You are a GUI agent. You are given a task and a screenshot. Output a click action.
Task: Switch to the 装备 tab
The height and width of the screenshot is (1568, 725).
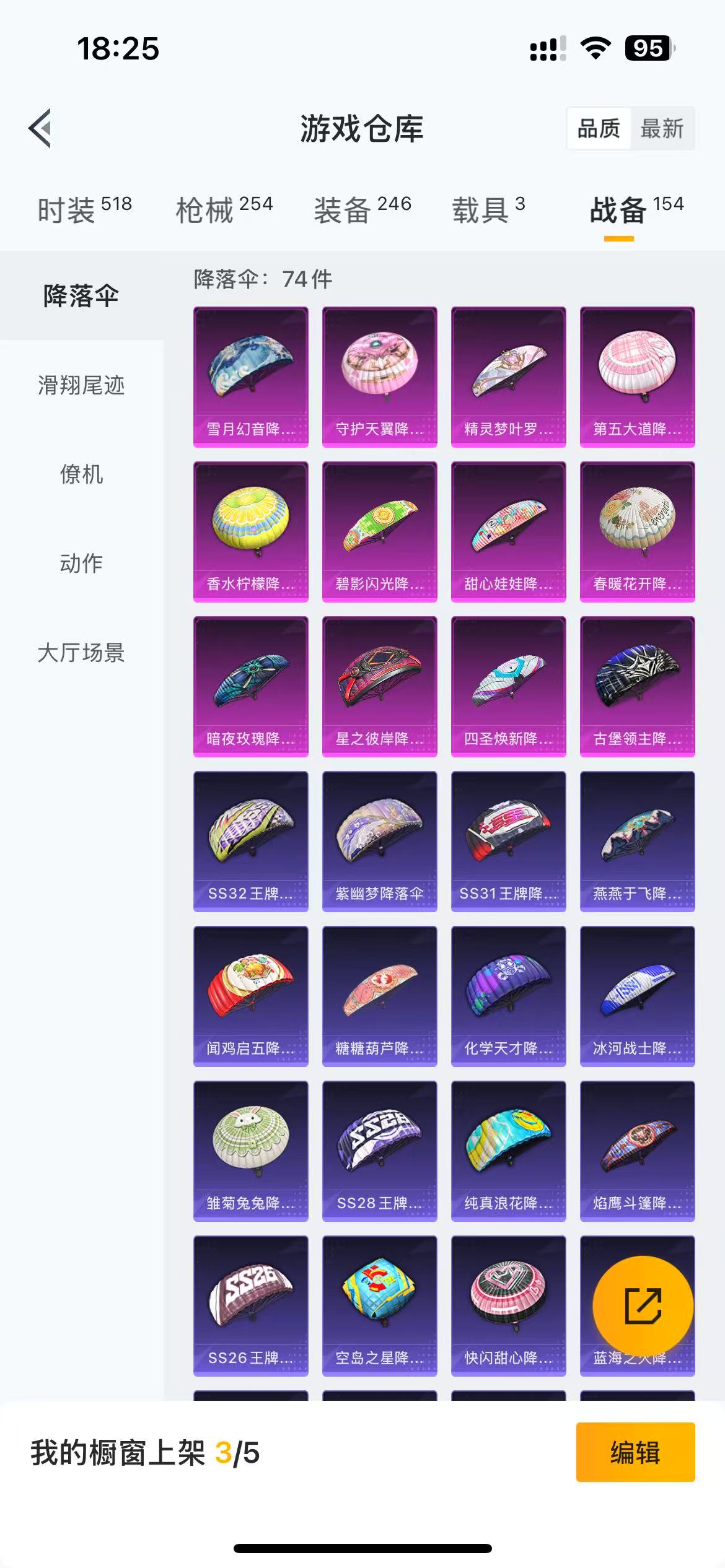(362, 209)
